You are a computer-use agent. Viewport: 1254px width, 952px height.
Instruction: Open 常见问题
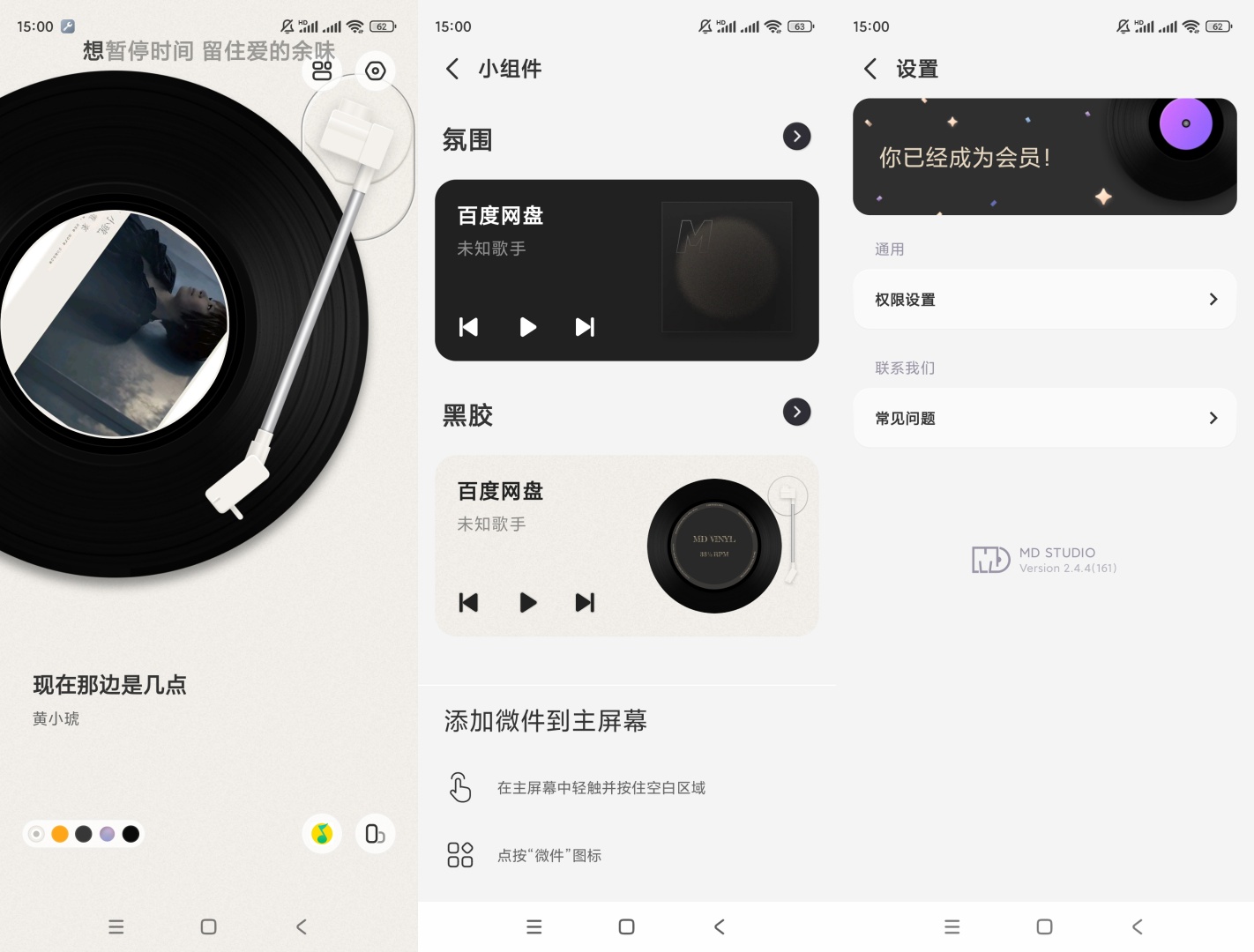1044,418
